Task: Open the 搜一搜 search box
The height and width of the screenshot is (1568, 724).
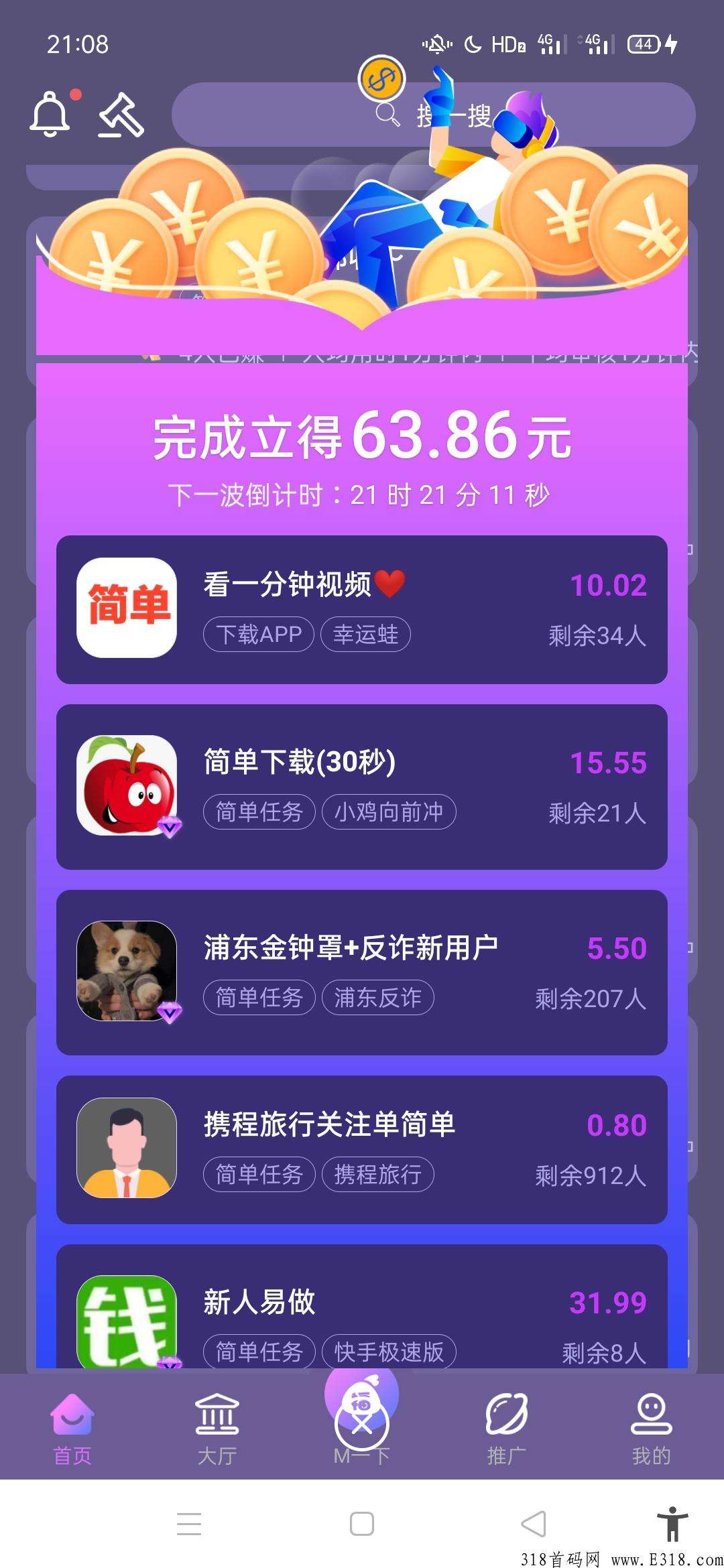Action: click(x=433, y=115)
